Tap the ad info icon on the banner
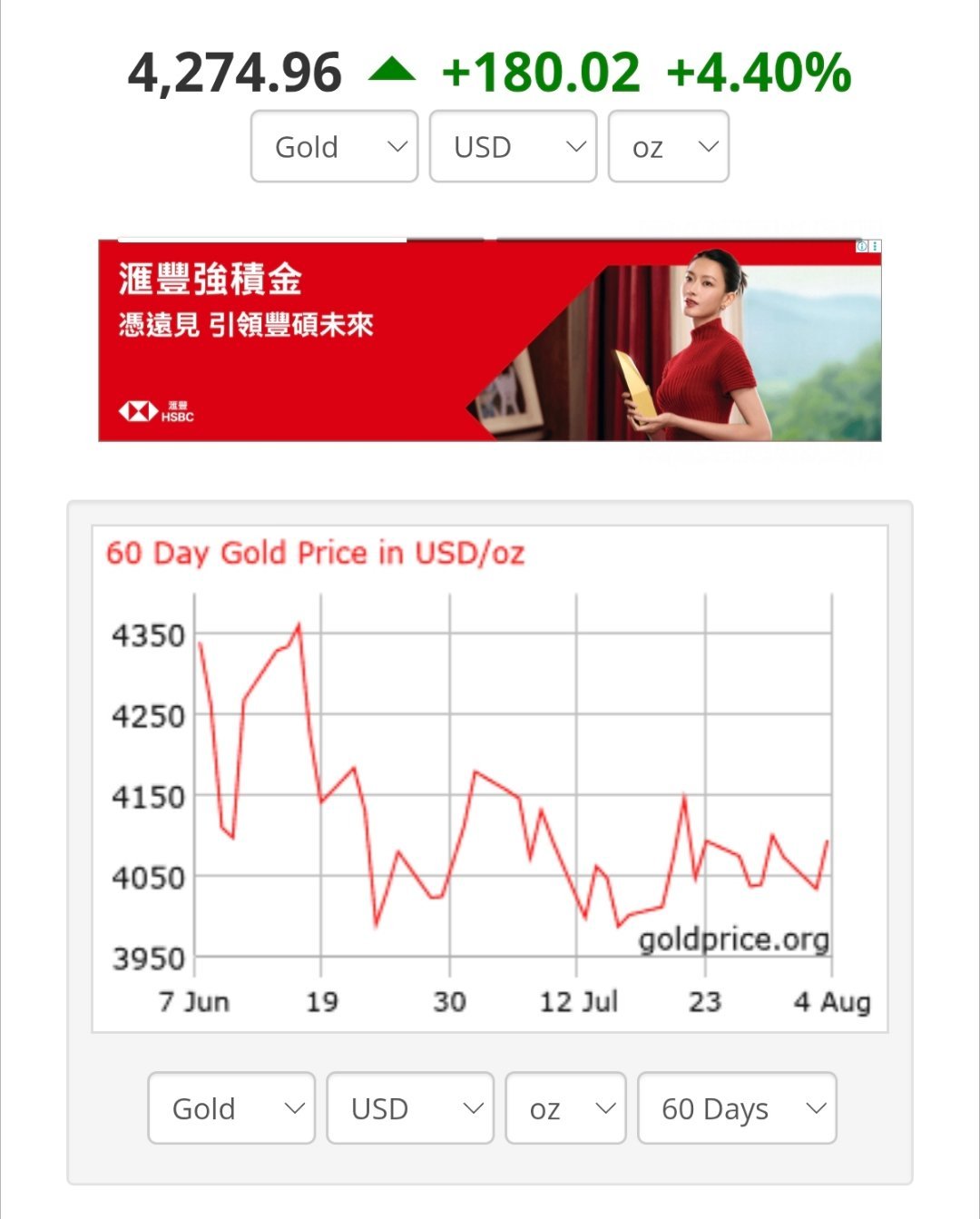Viewport: 980px width, 1219px height. click(863, 246)
